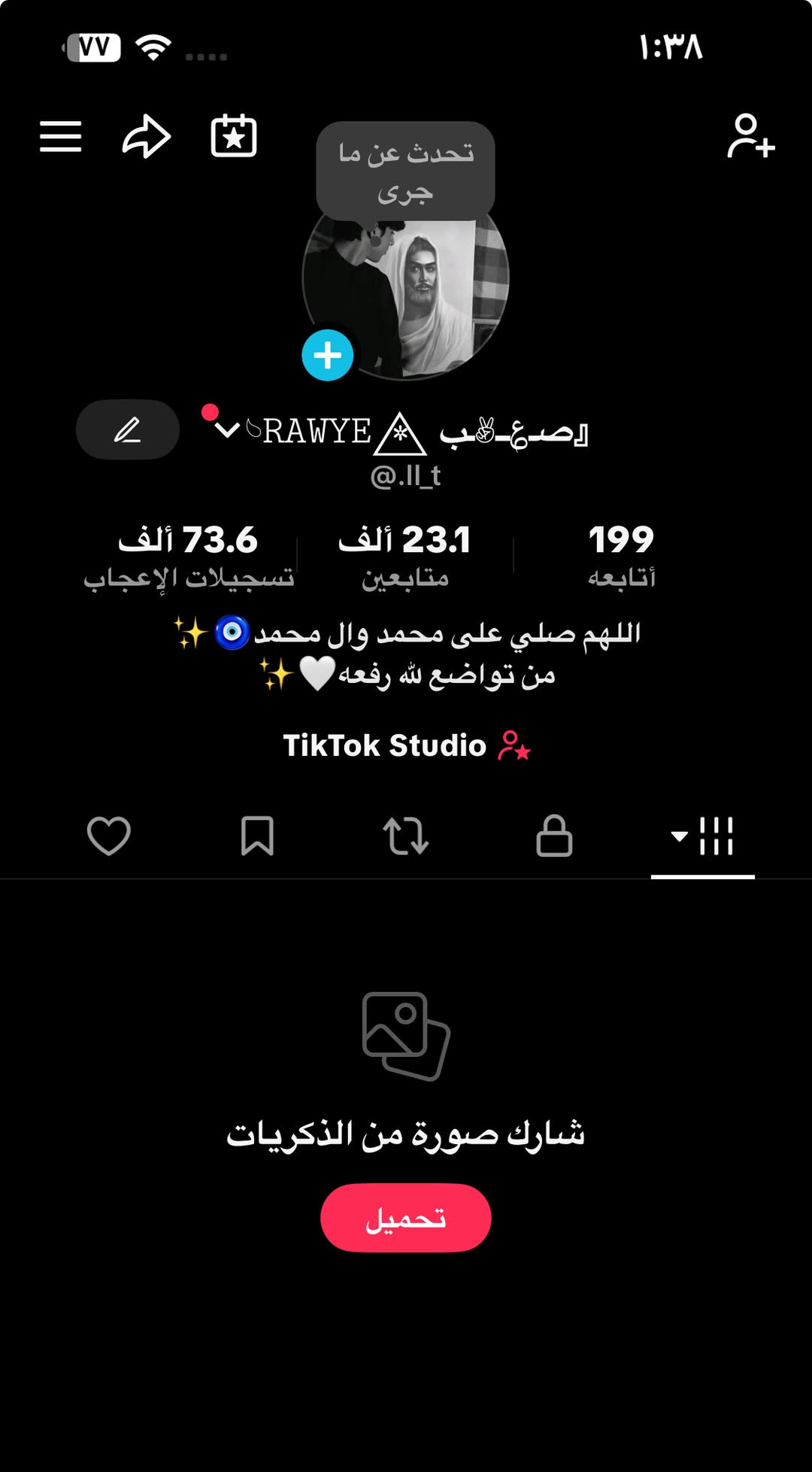Tap the blue plus on the avatar
The height and width of the screenshot is (1472, 812).
[x=328, y=355]
